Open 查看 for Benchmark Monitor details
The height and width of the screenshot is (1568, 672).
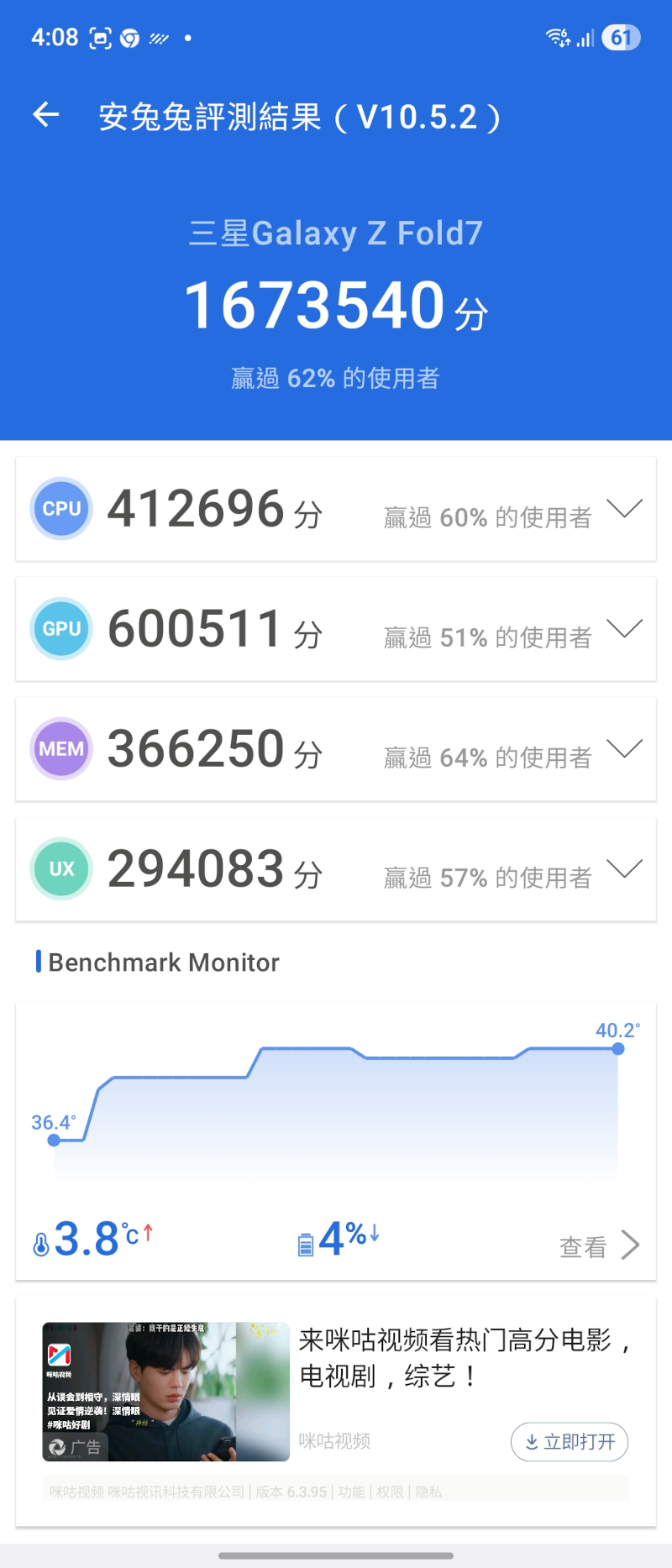(599, 1246)
